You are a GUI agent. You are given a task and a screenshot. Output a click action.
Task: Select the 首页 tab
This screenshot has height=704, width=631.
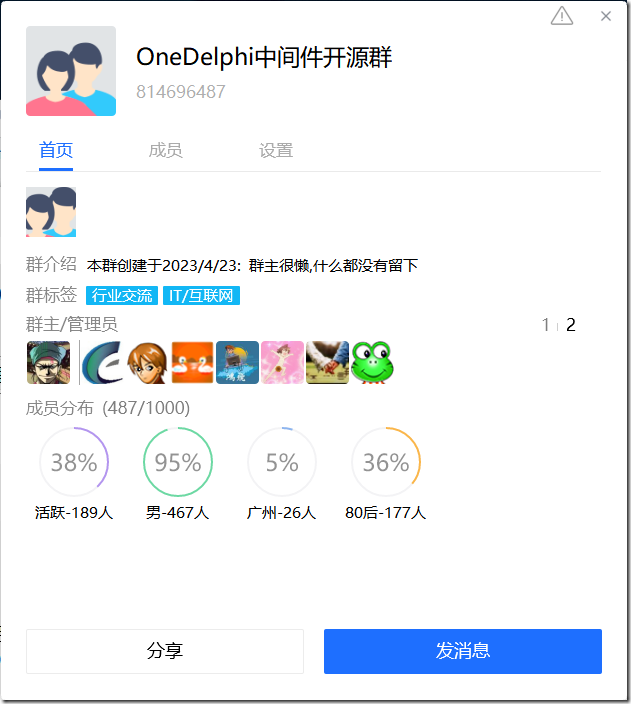point(56,151)
